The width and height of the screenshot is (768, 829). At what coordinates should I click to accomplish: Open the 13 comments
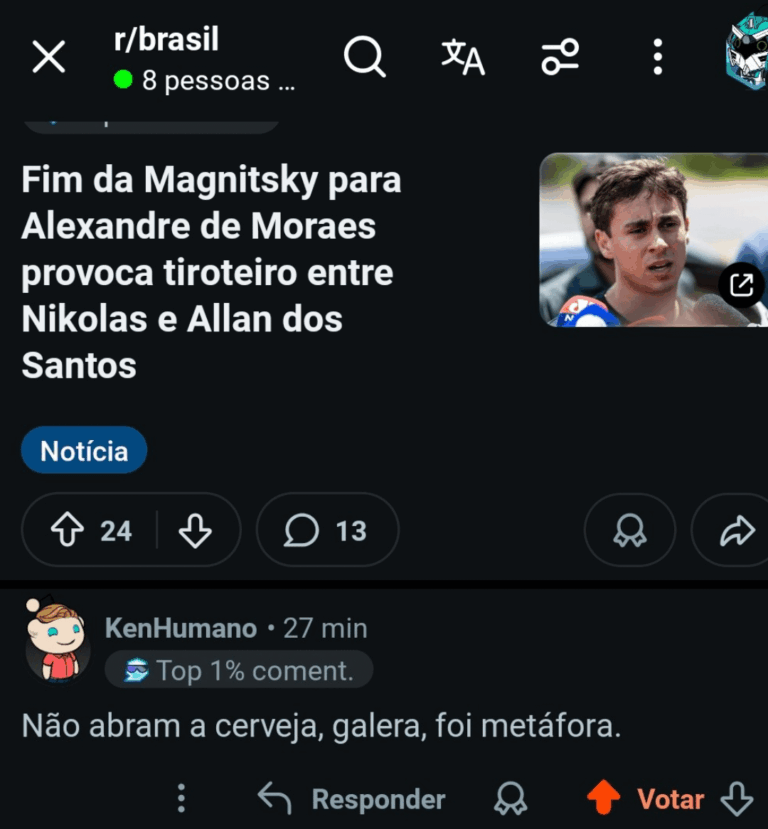tap(327, 531)
